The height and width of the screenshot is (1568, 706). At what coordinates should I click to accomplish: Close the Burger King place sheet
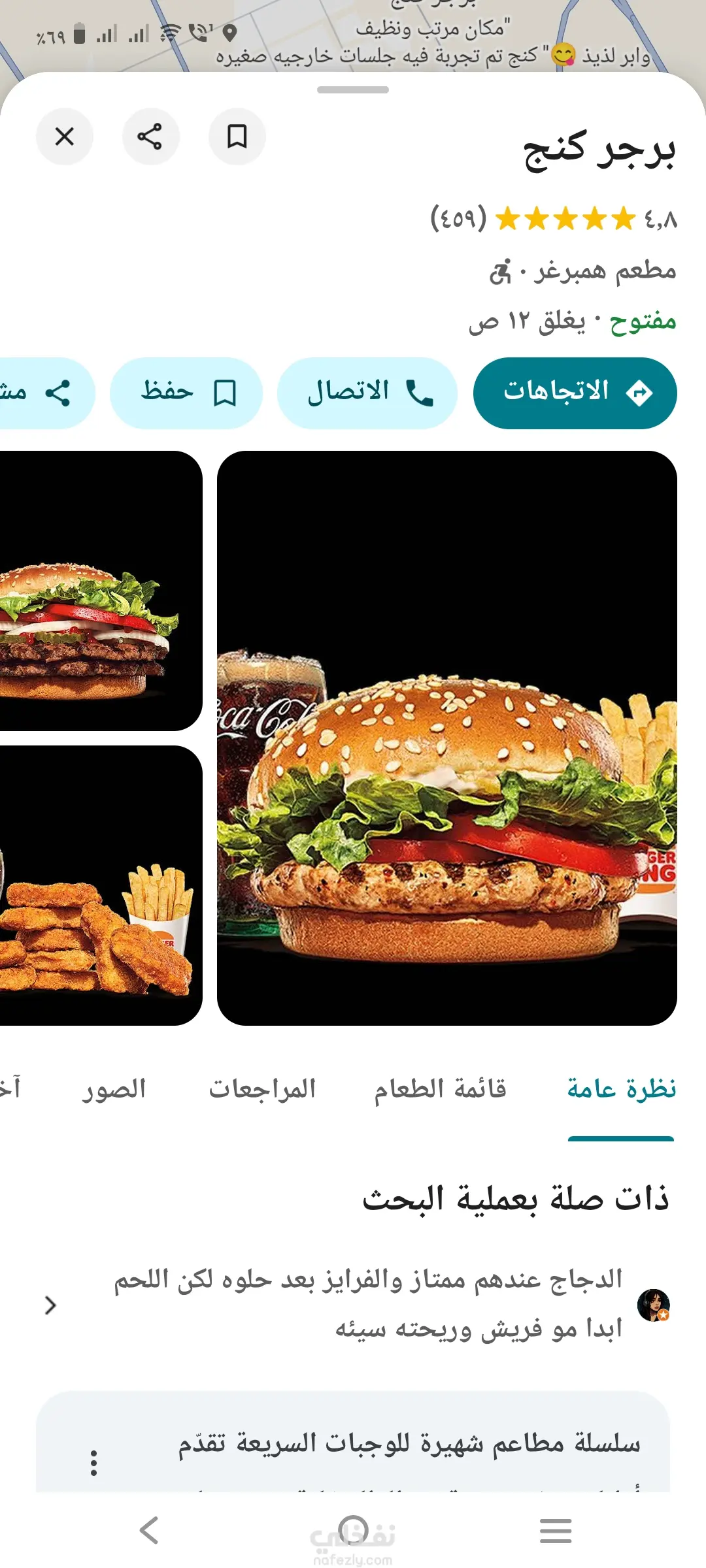click(65, 137)
